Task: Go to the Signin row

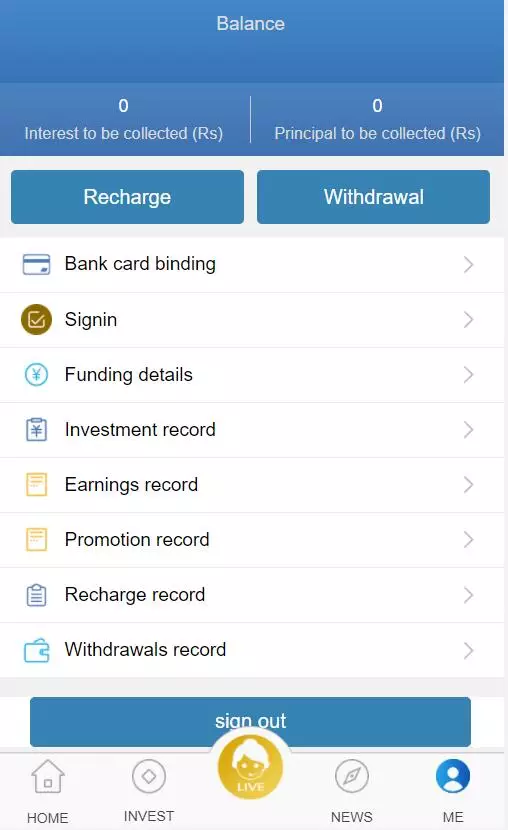Action: click(252, 320)
